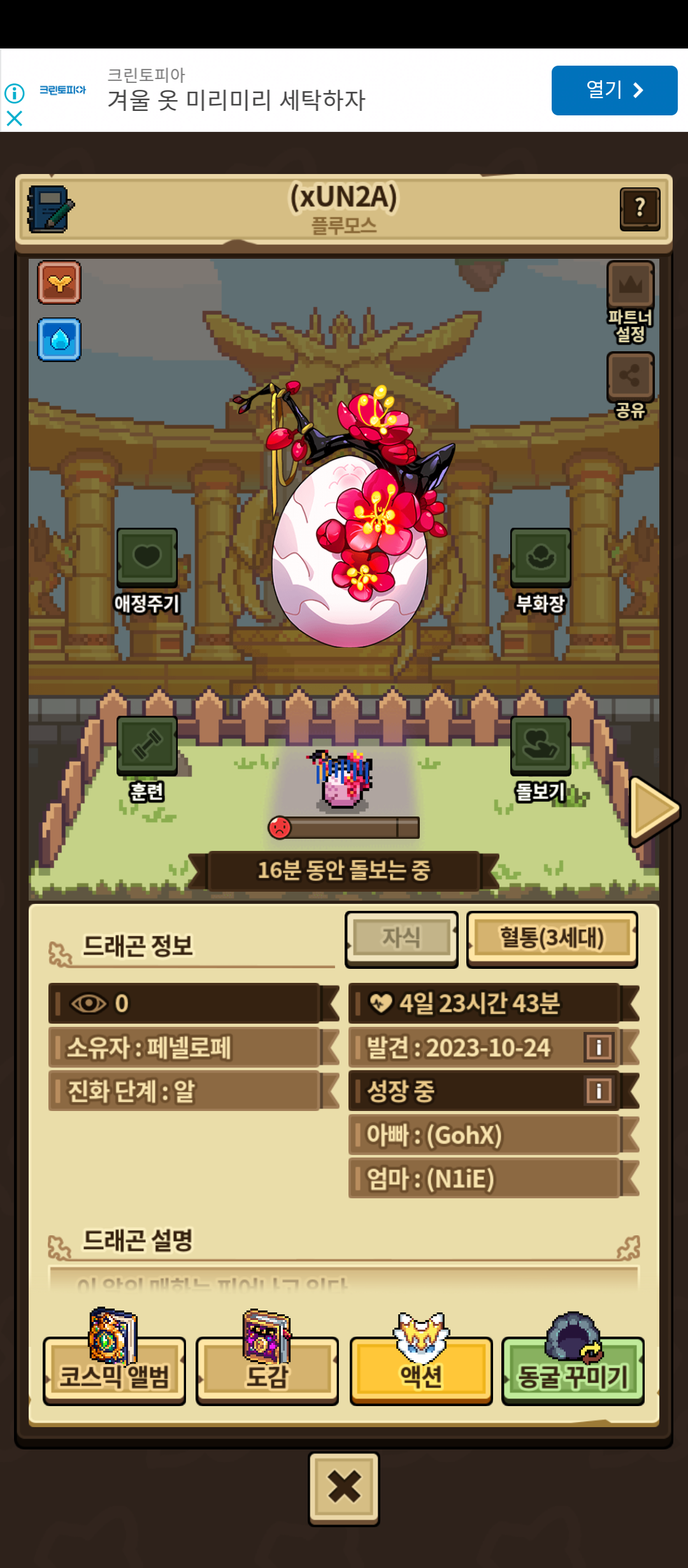Screen dimensions: 688x1568
Task: Open the ad with 열기
Action: pyautogui.click(x=614, y=90)
